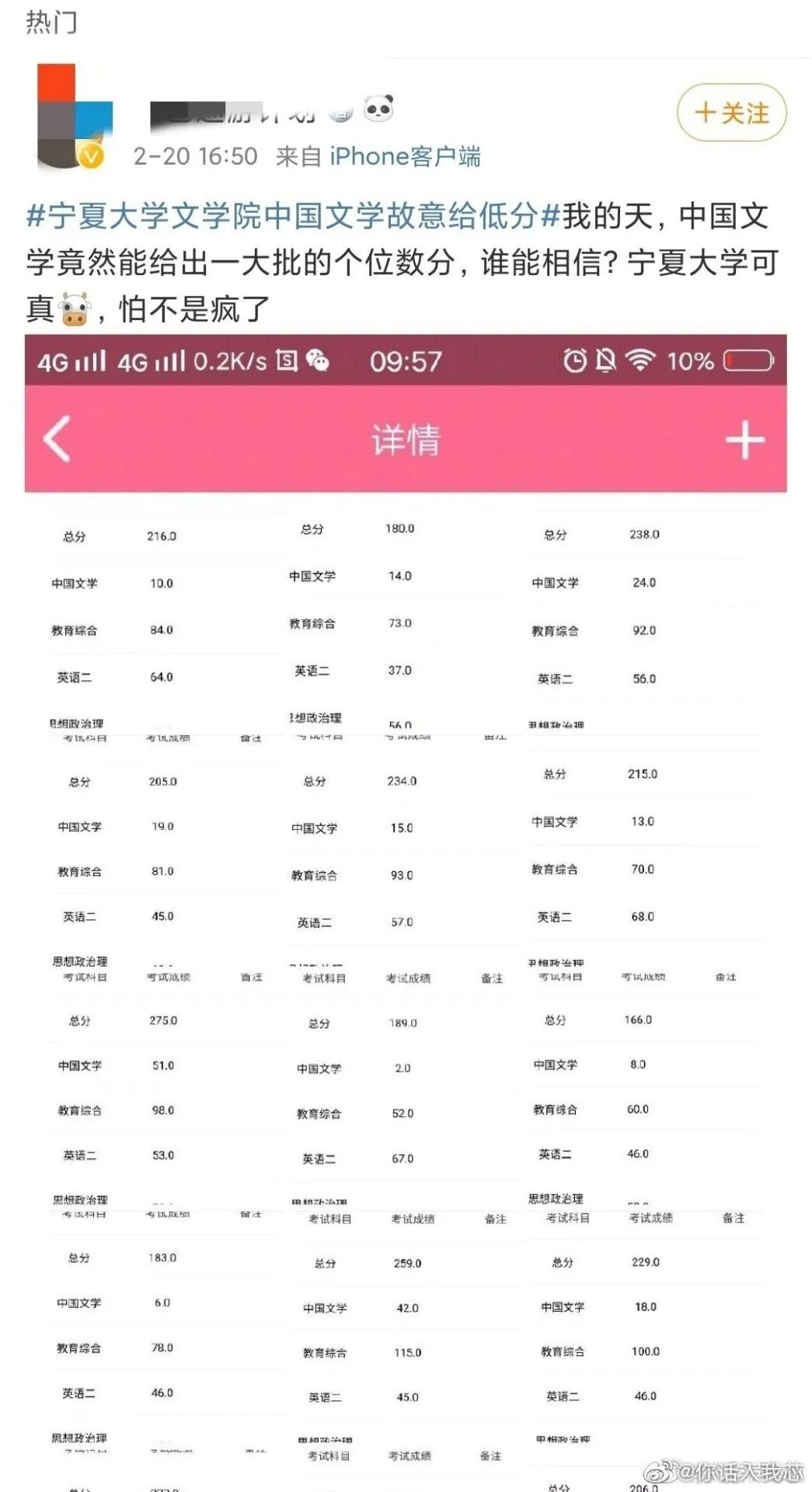This screenshot has height=1492, width=812.
Task: Open the poster's profile avatar
Action: [x=74, y=117]
